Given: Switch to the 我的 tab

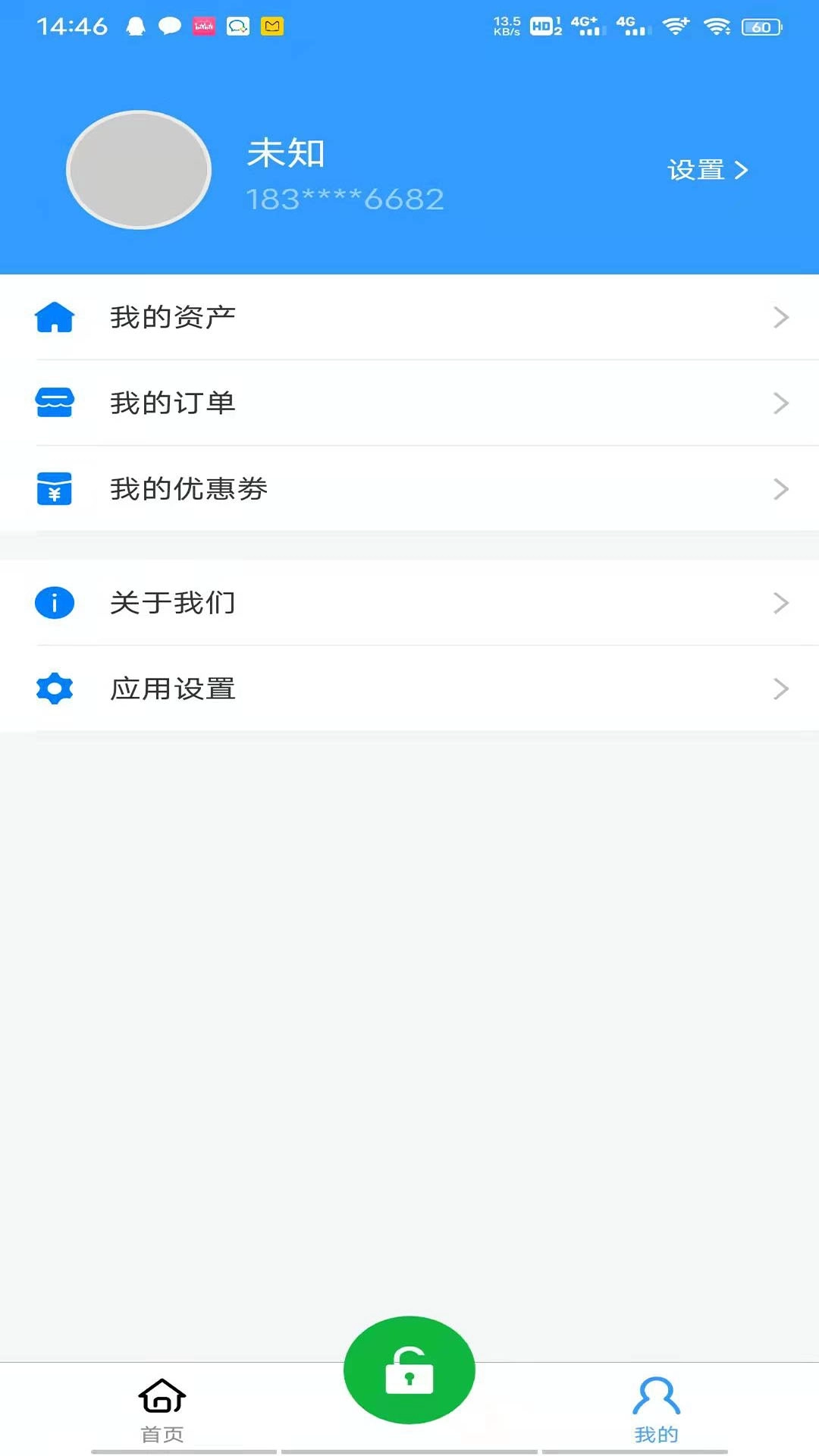Looking at the screenshot, I should [657, 1410].
